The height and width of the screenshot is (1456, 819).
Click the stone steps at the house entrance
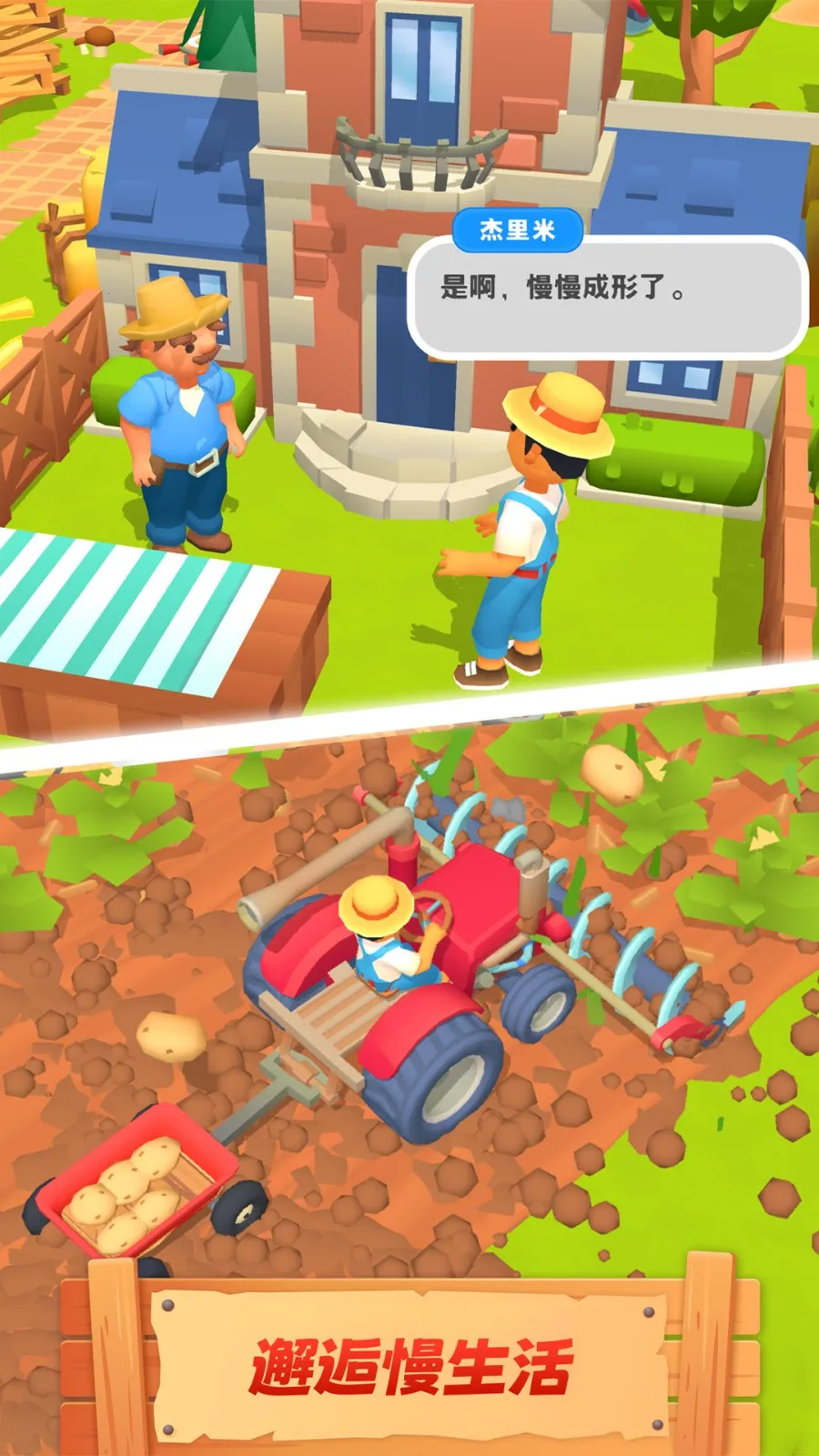391,464
